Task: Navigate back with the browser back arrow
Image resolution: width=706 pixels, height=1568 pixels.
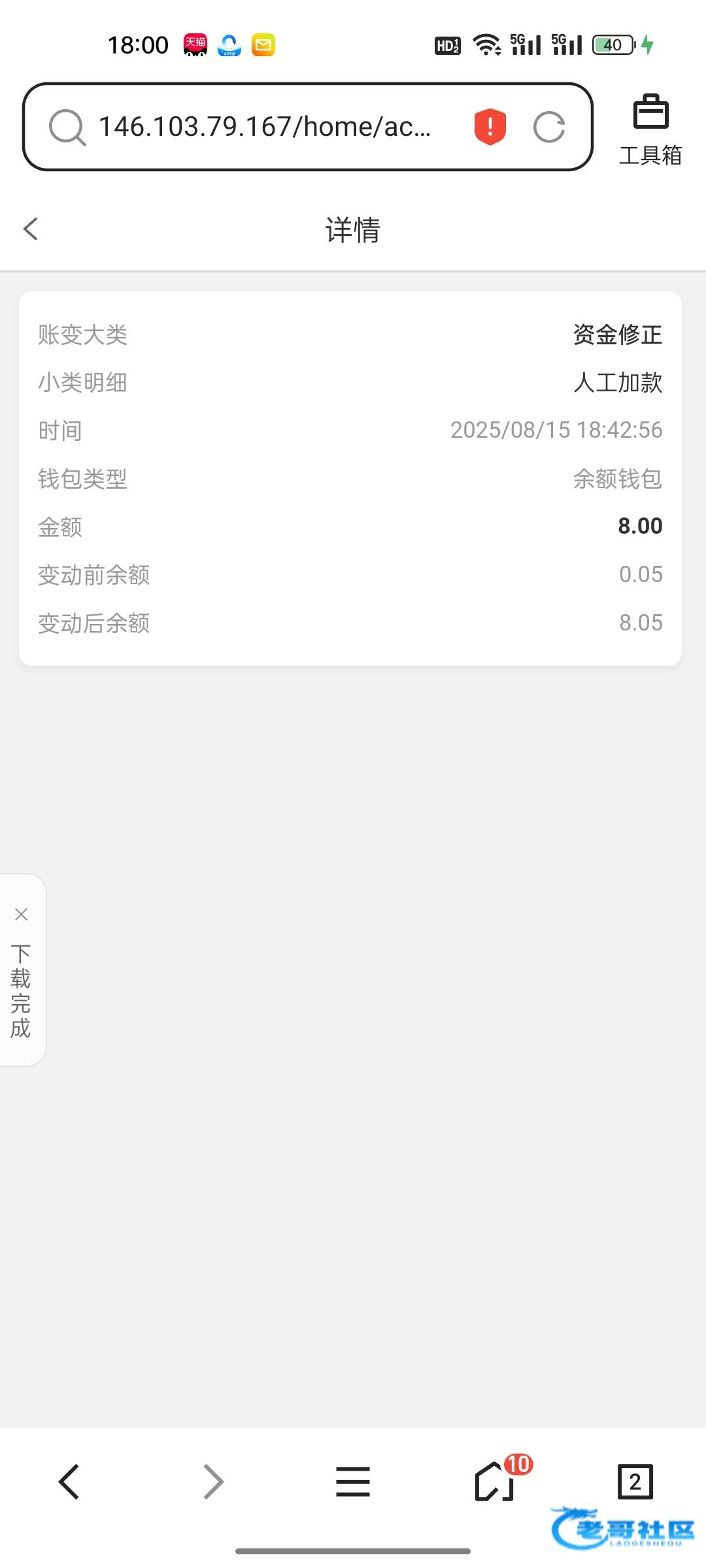Action: click(x=69, y=1481)
